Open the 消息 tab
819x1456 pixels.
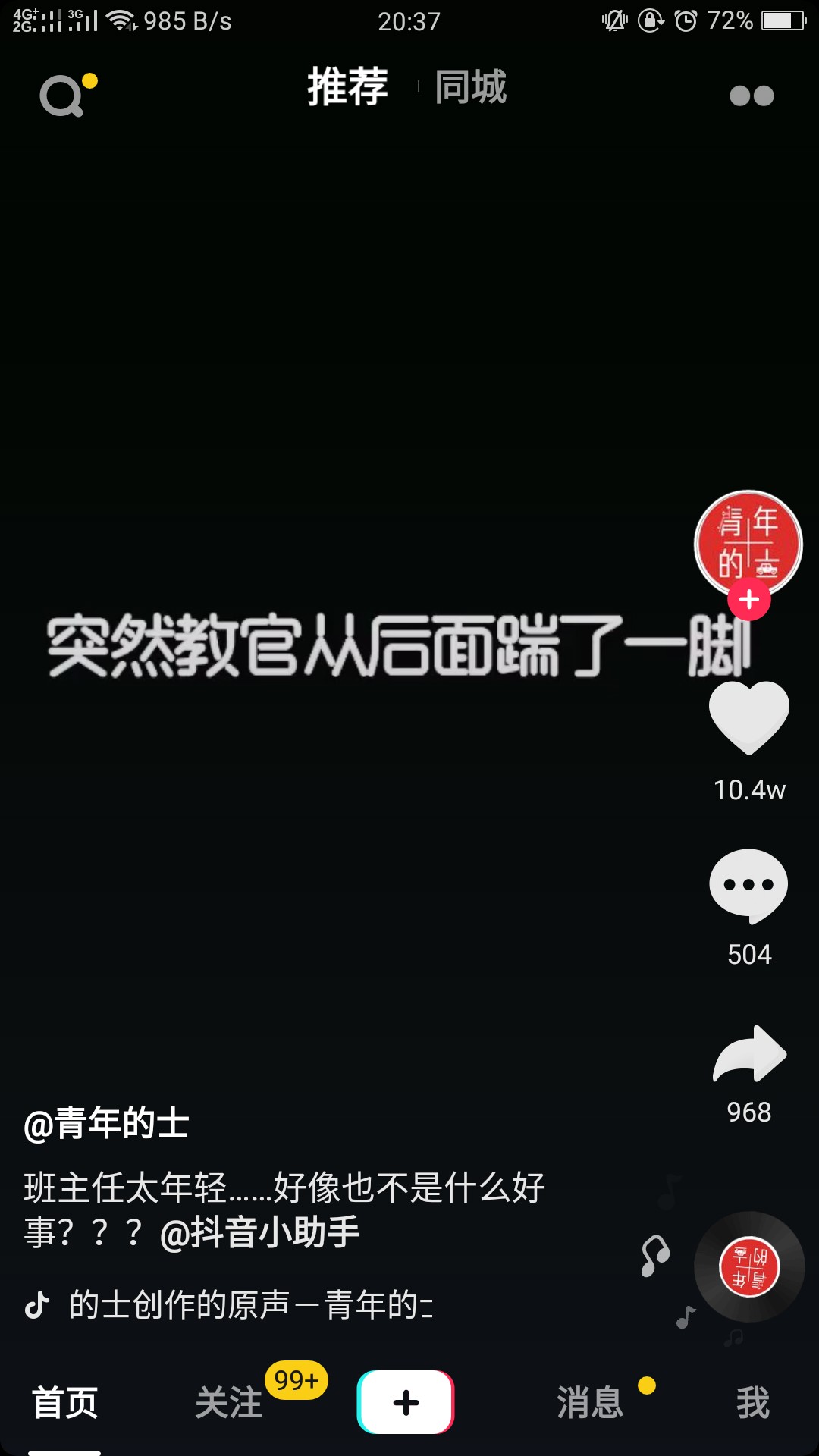(x=590, y=1402)
